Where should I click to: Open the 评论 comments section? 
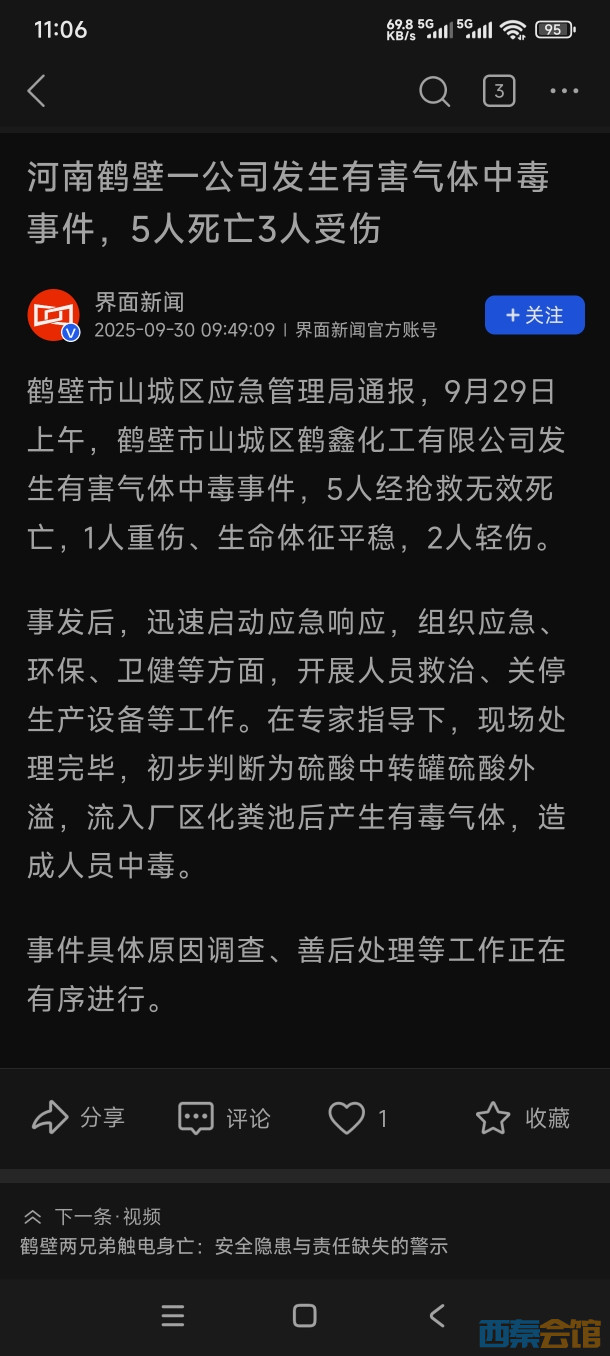click(x=224, y=1117)
